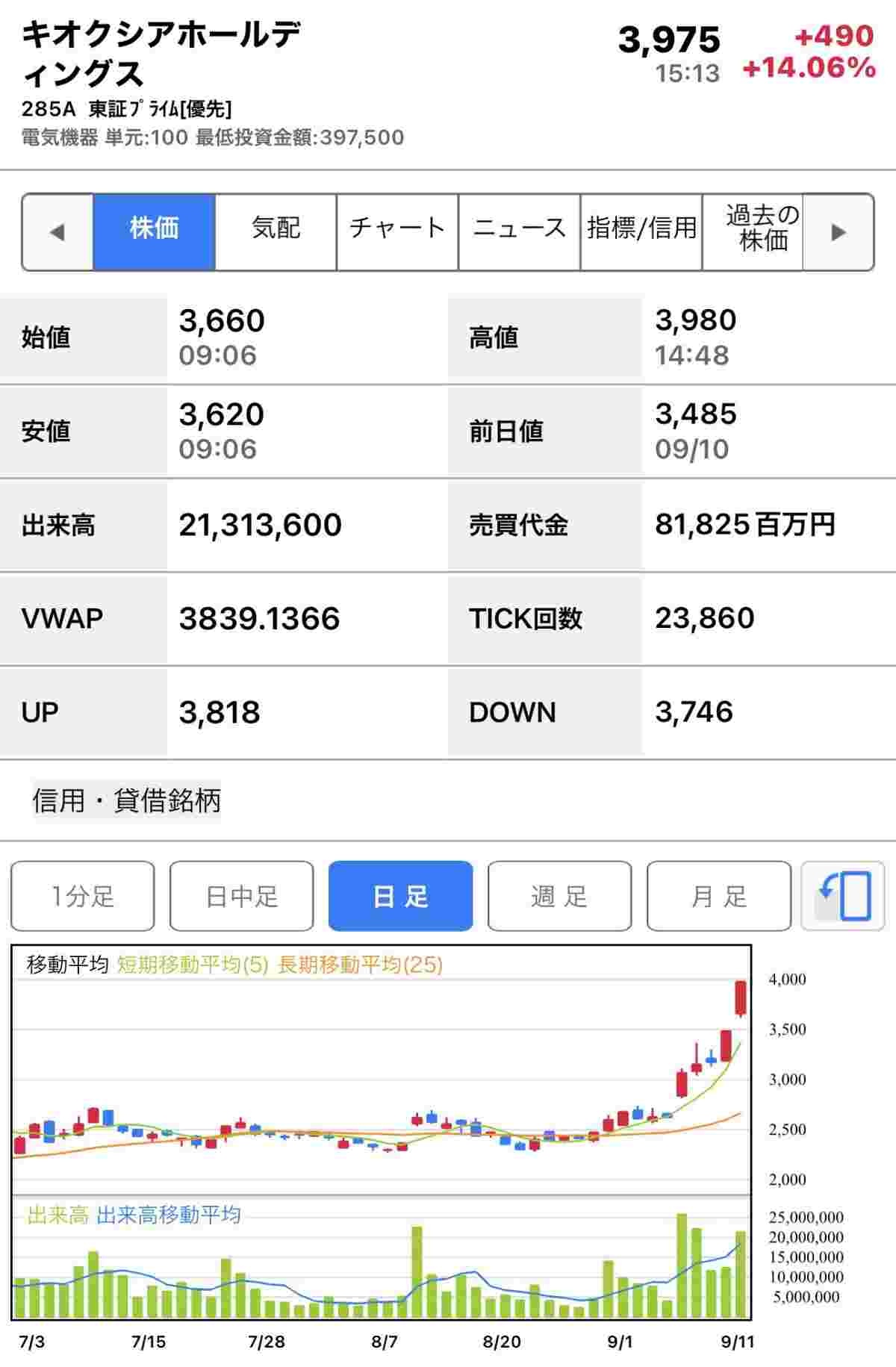Switch chart to 1分足
Image resolution: width=896 pixels, height=1367 pixels.
[83, 896]
